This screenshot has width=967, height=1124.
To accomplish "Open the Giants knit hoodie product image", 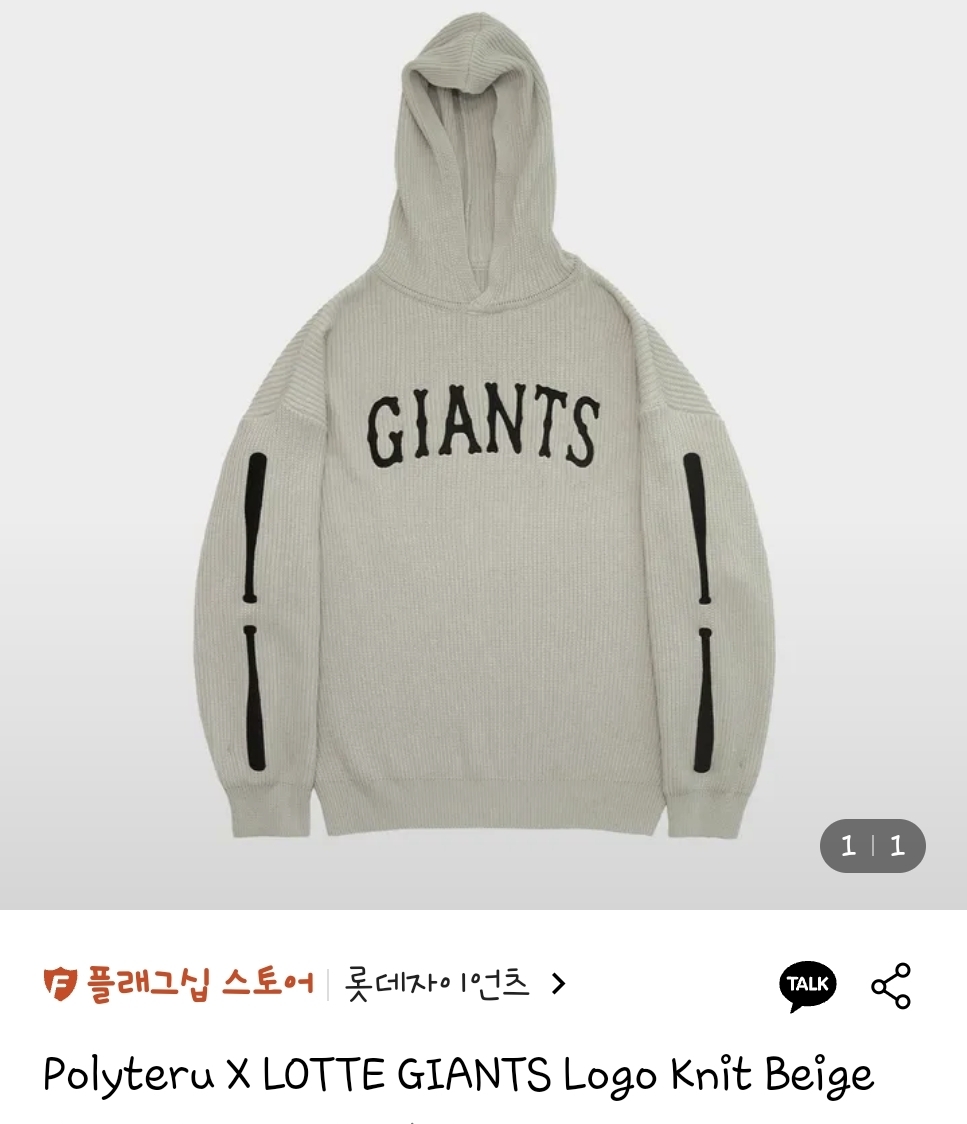I will [483, 450].
